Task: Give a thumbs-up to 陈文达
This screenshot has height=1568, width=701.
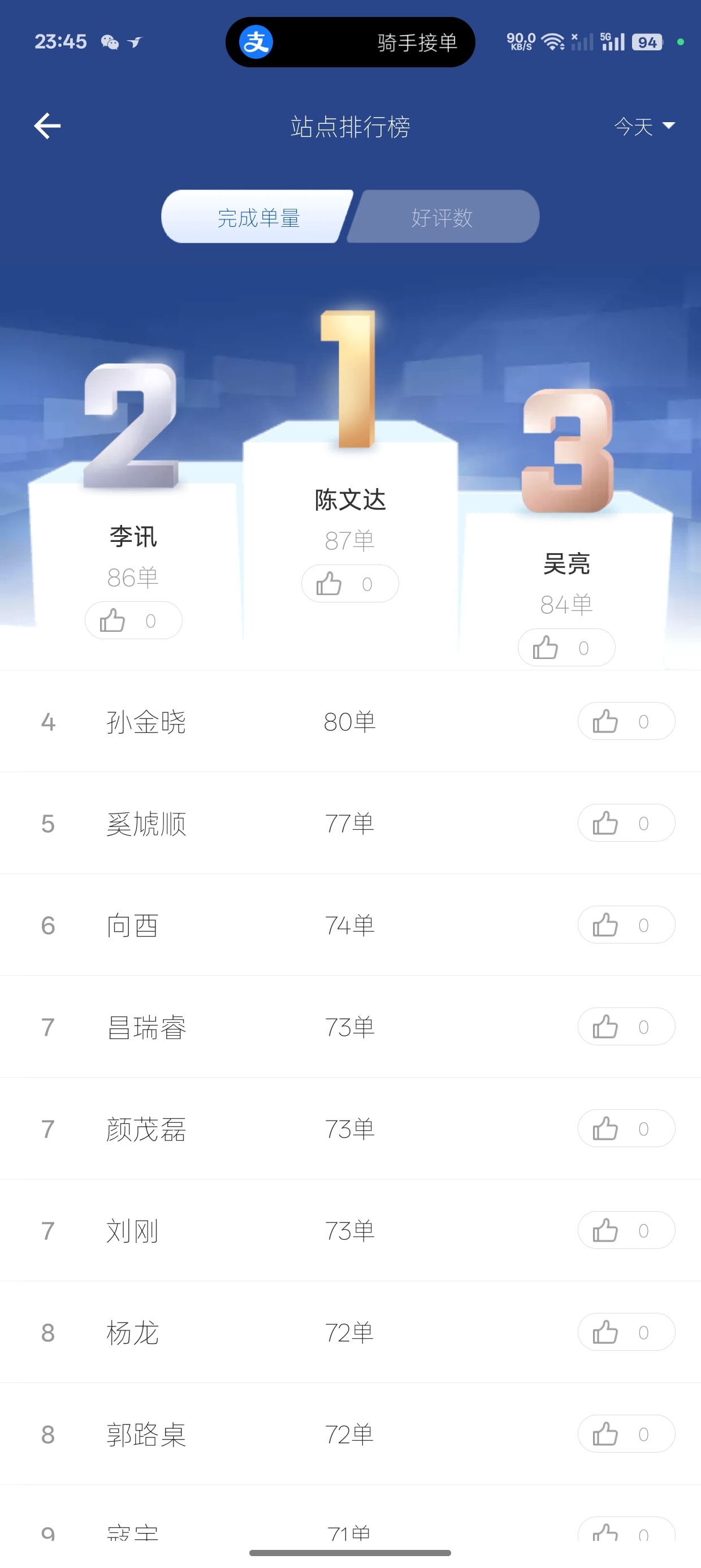Action: (350, 584)
